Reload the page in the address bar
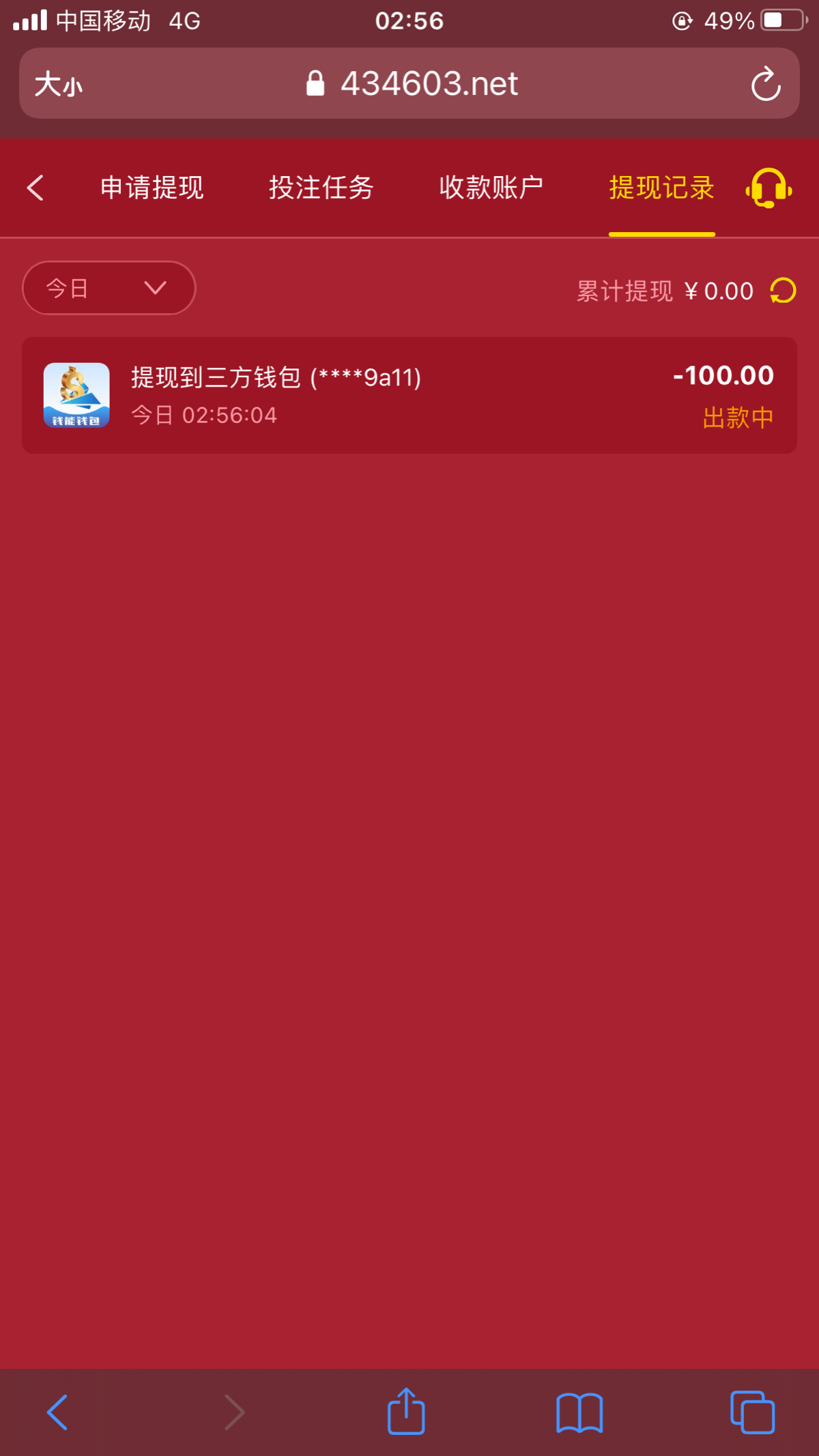Image resolution: width=819 pixels, height=1456 pixels. tap(766, 84)
